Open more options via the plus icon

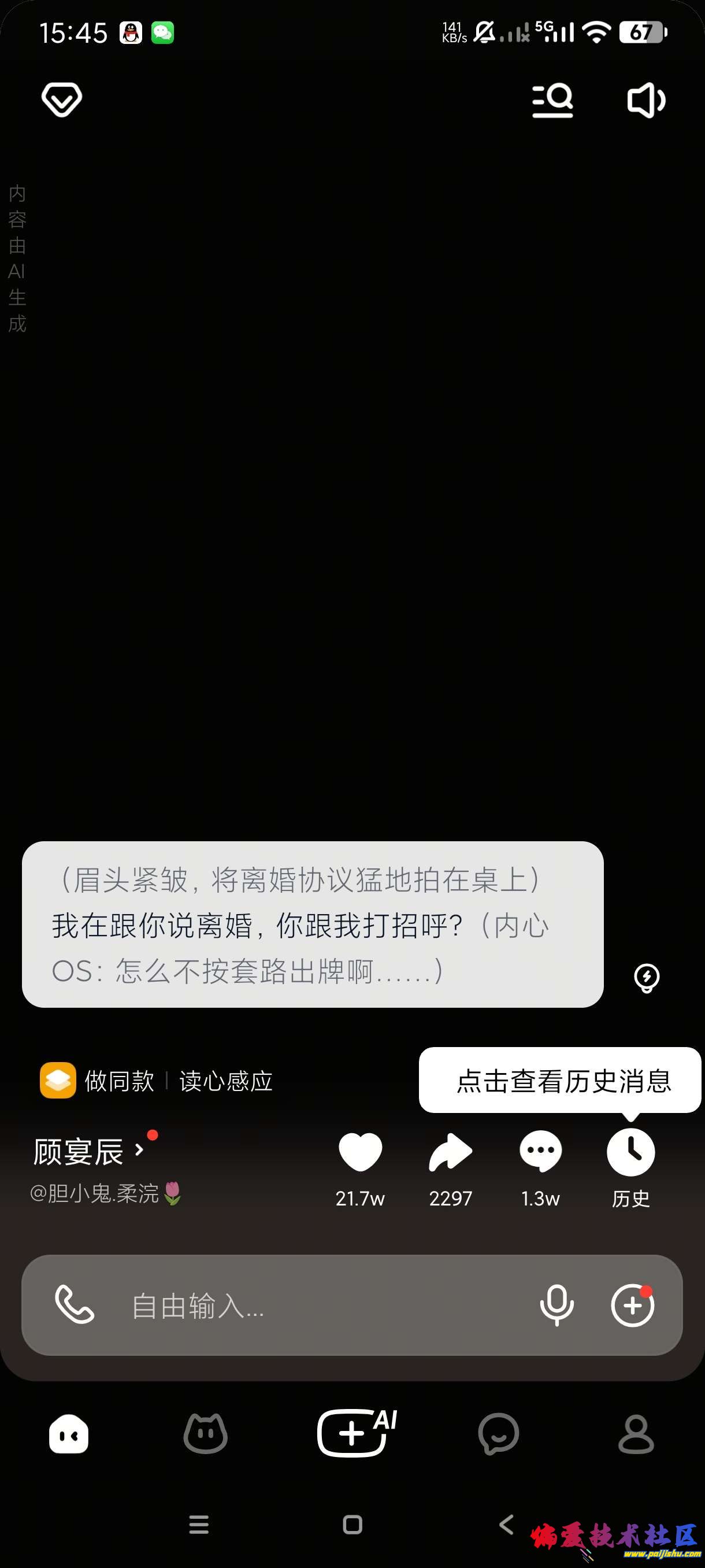click(633, 1304)
